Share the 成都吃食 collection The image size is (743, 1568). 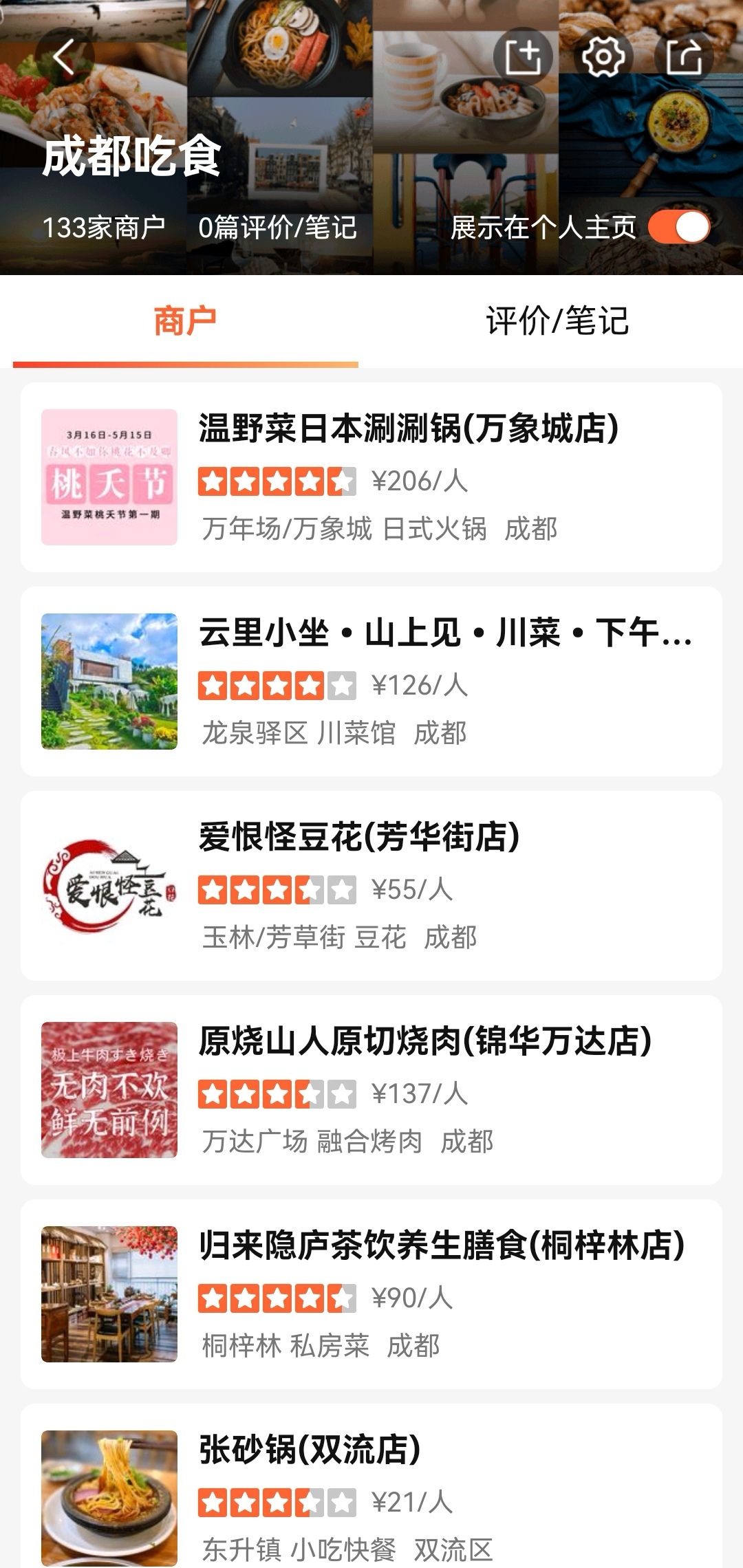[x=684, y=56]
